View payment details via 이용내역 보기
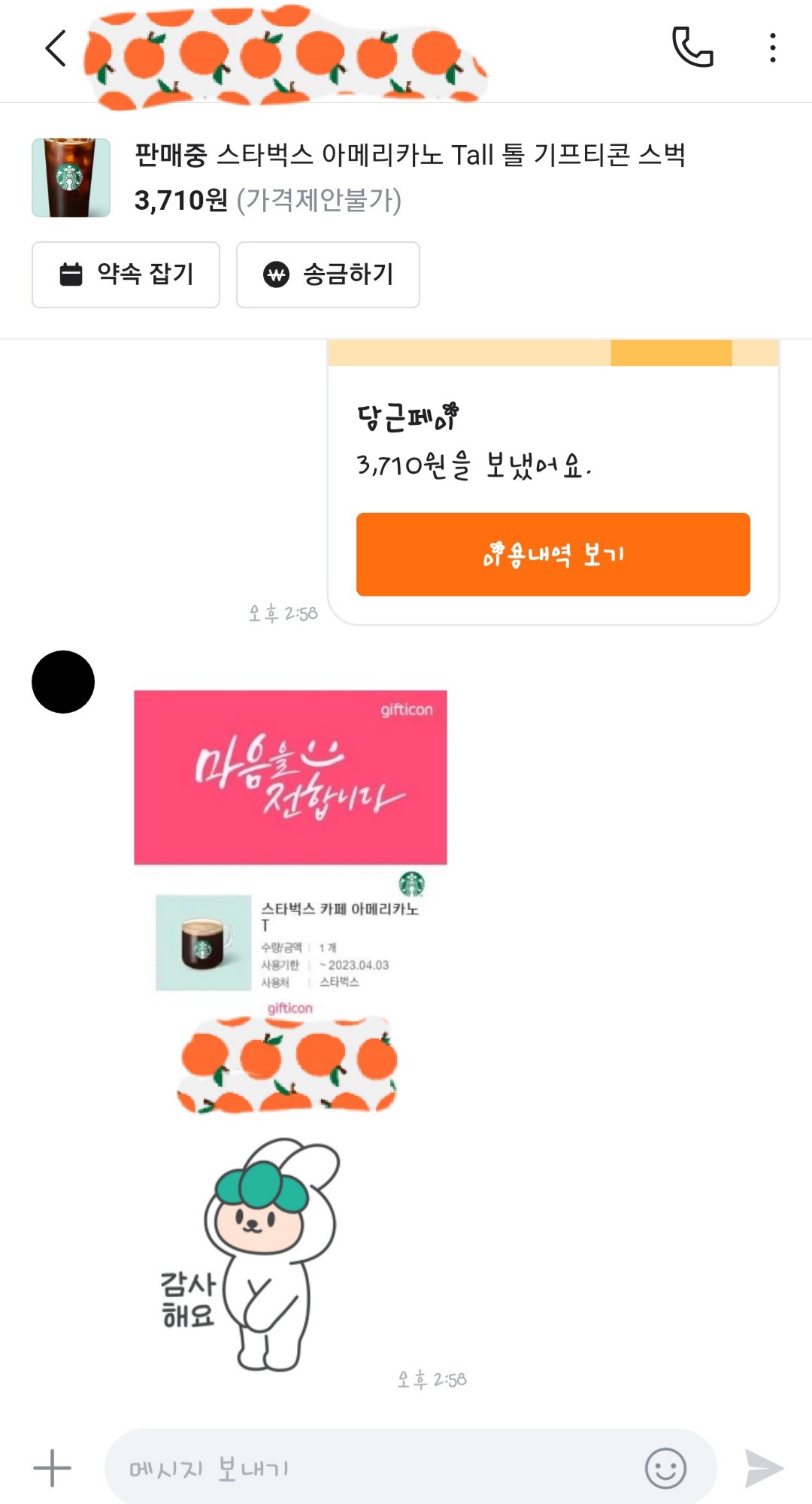 tap(553, 554)
